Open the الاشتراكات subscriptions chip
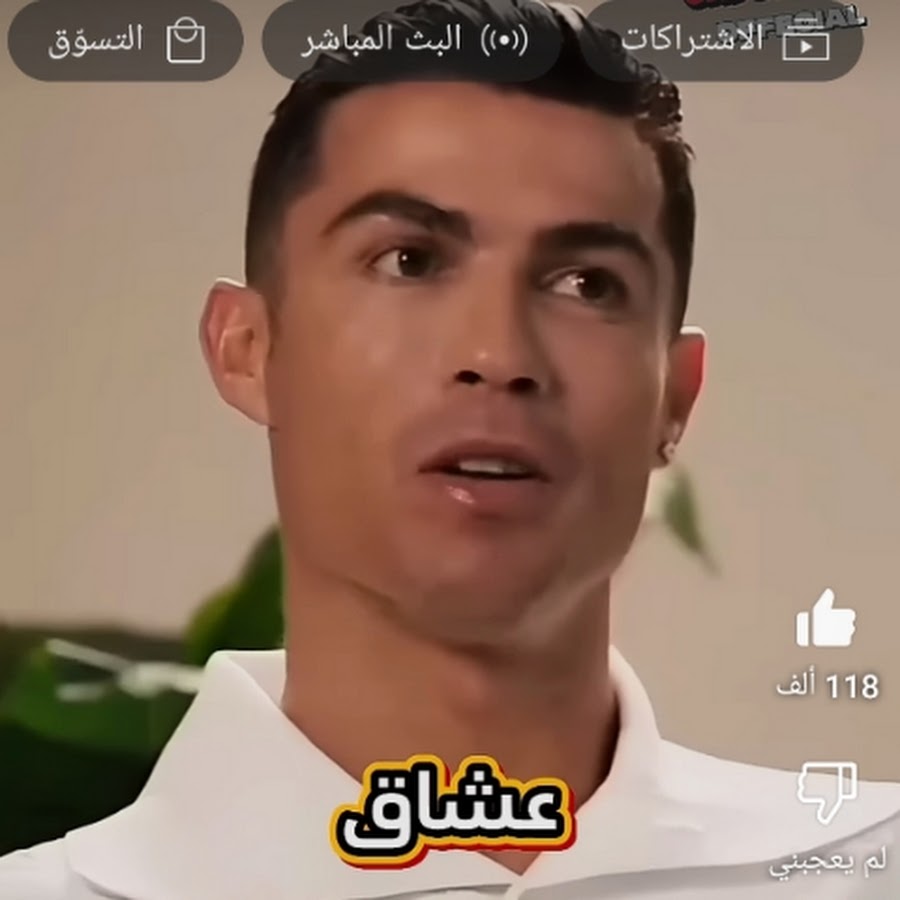This screenshot has width=900, height=900. tap(722, 41)
